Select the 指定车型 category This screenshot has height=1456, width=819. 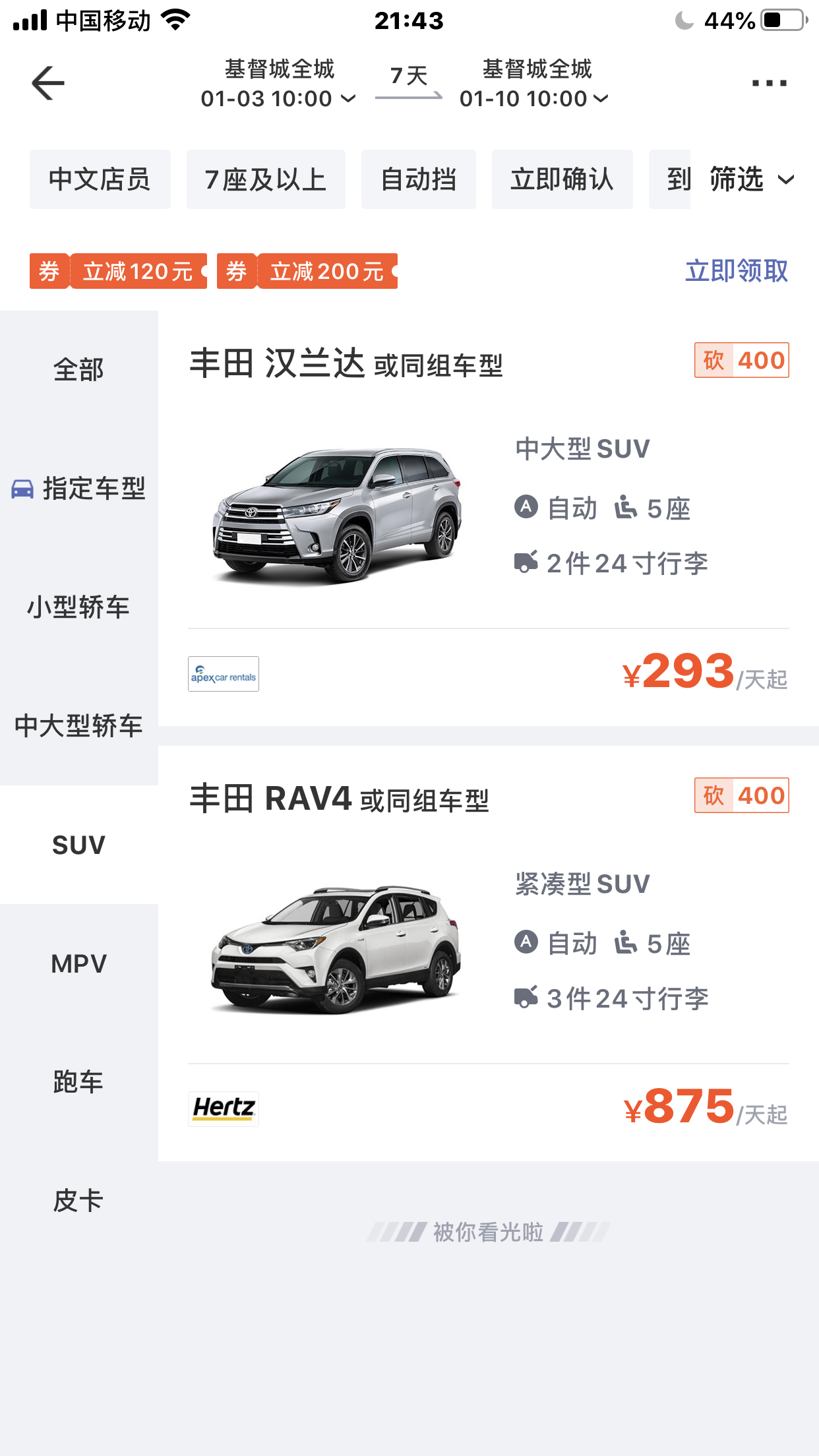pyautogui.click(x=78, y=489)
